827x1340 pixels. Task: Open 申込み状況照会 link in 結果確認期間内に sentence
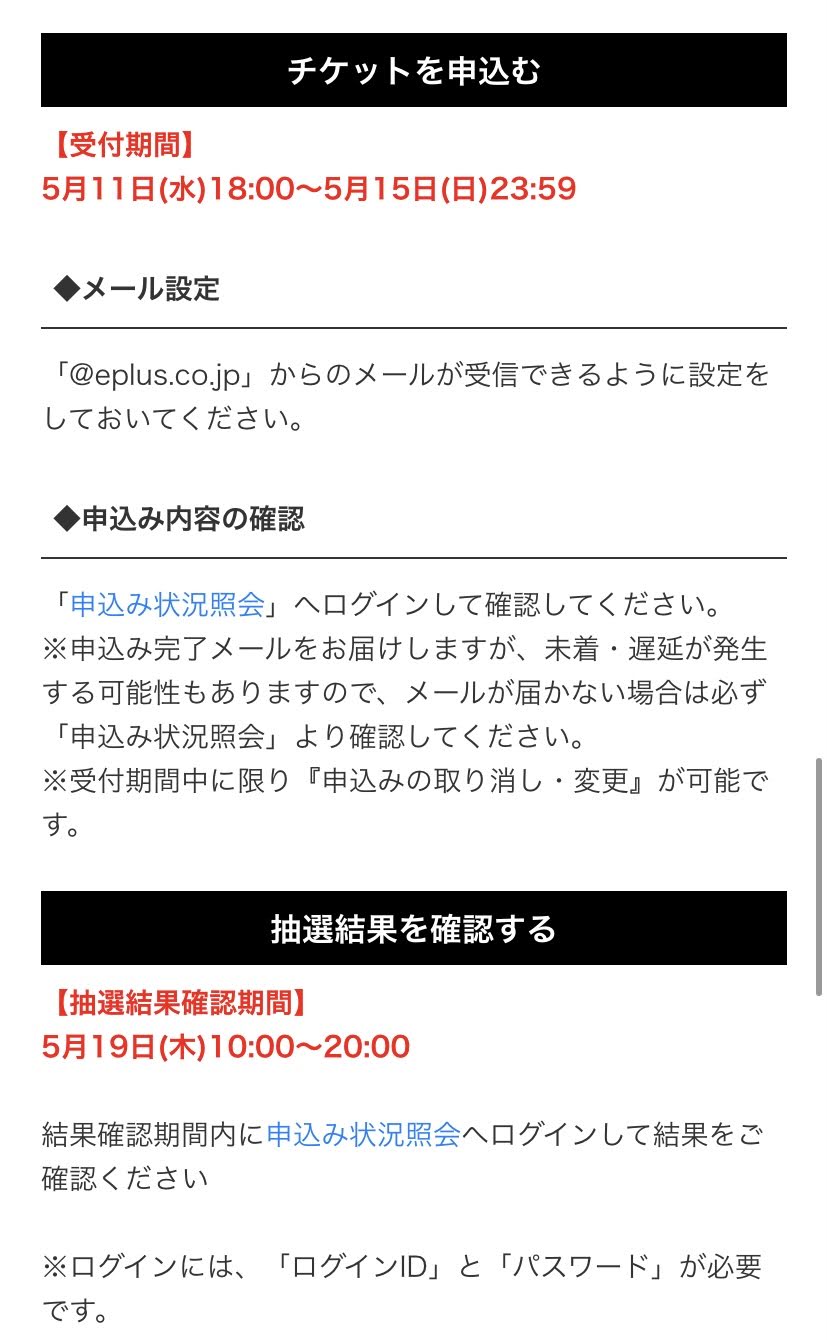coord(363,1135)
